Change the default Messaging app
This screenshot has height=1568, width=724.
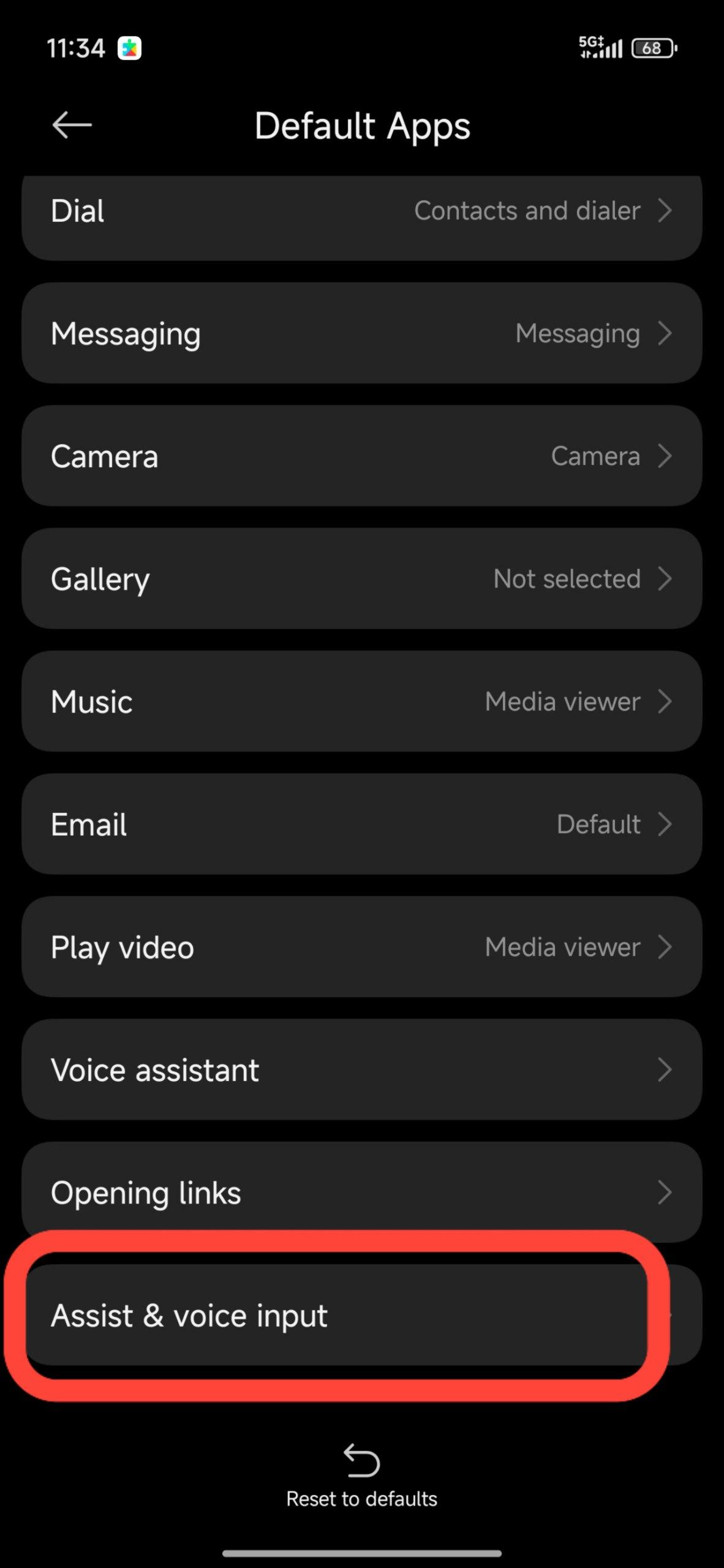coord(361,334)
